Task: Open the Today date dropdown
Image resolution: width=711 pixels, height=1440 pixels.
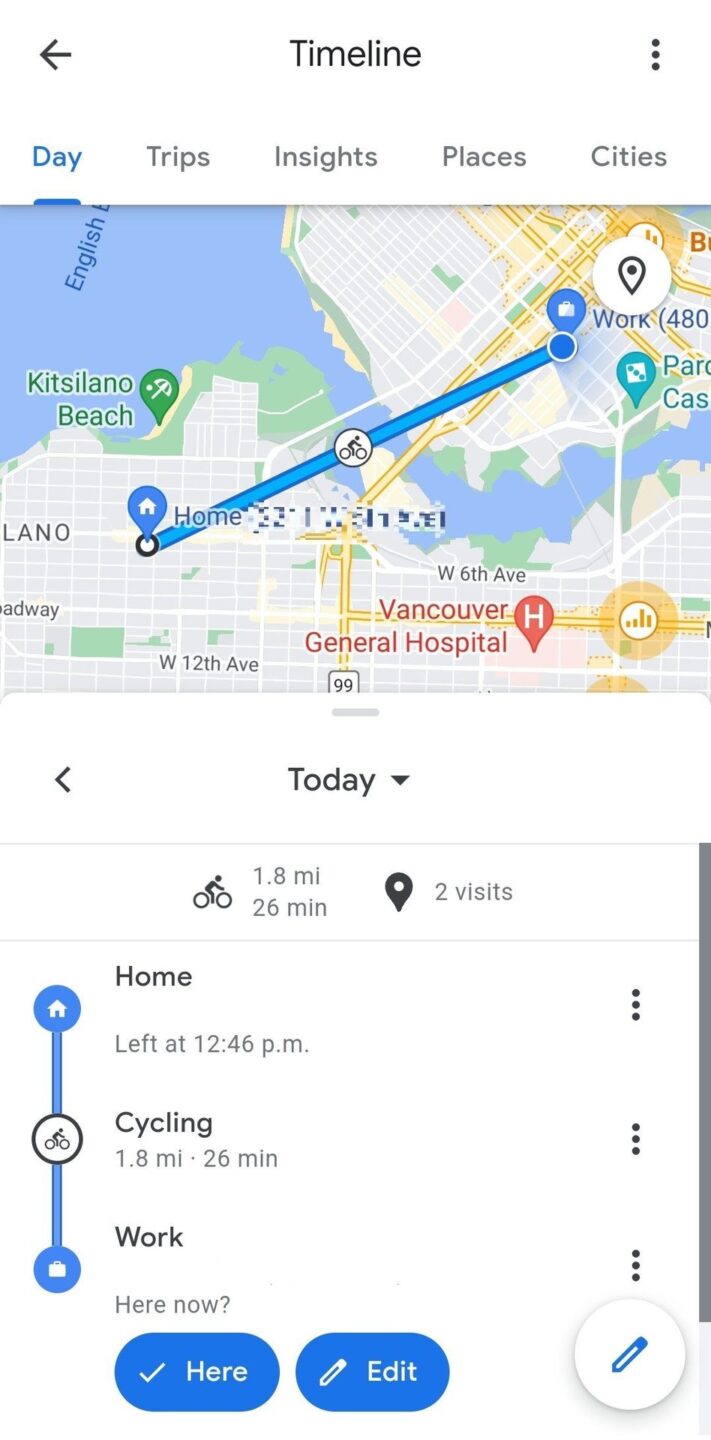Action: click(x=348, y=779)
